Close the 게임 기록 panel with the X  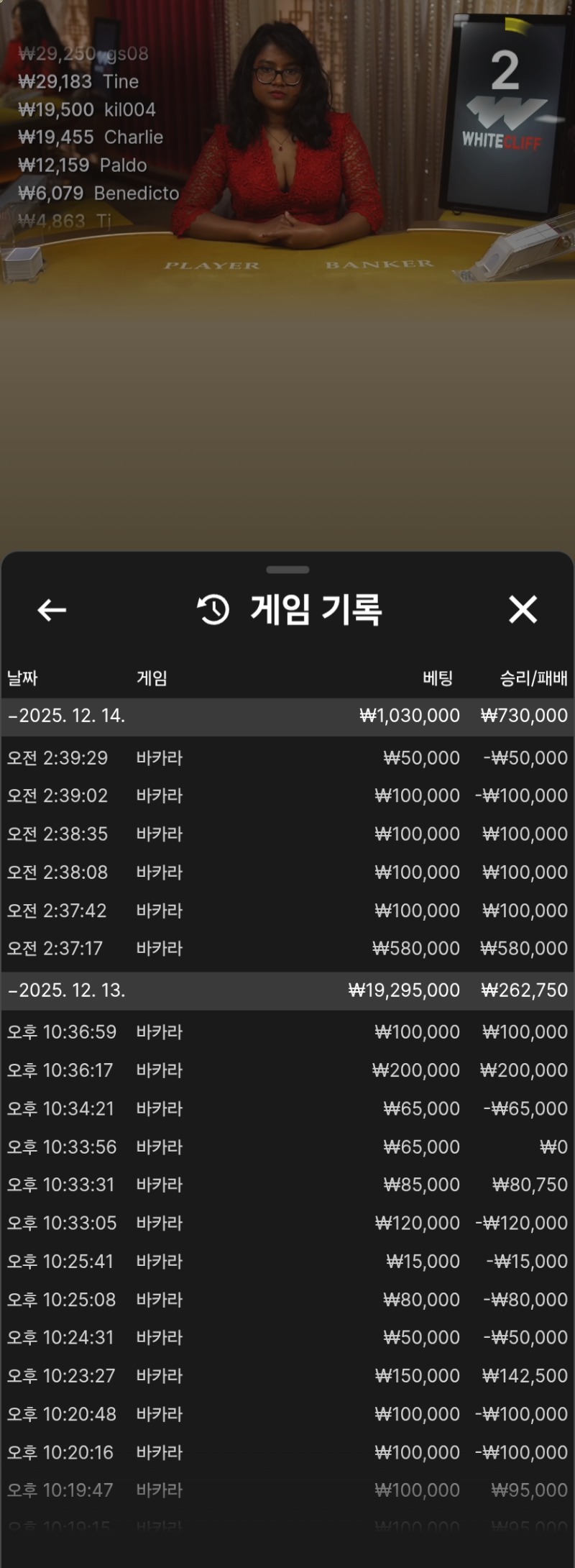[524, 609]
